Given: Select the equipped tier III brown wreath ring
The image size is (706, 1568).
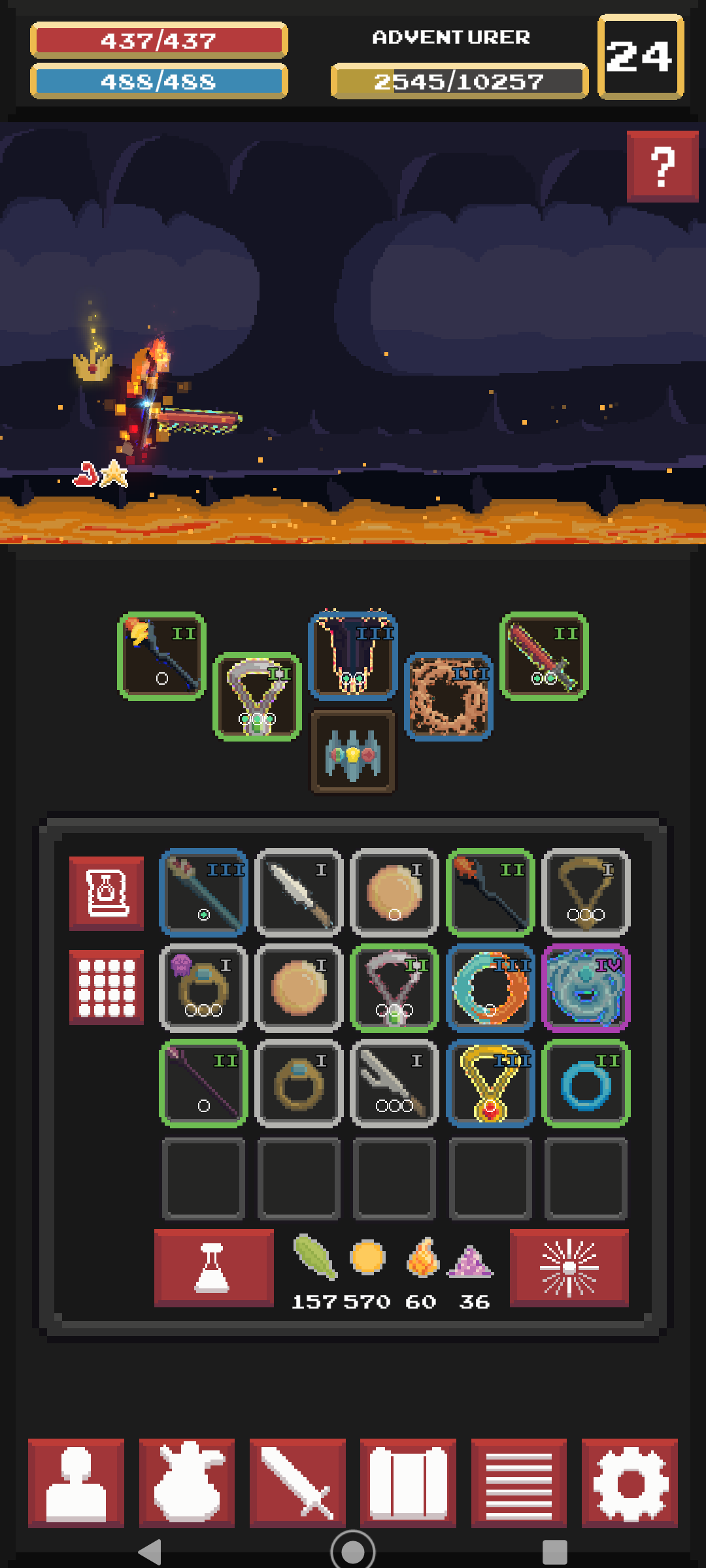Looking at the screenshot, I should pos(449,696).
